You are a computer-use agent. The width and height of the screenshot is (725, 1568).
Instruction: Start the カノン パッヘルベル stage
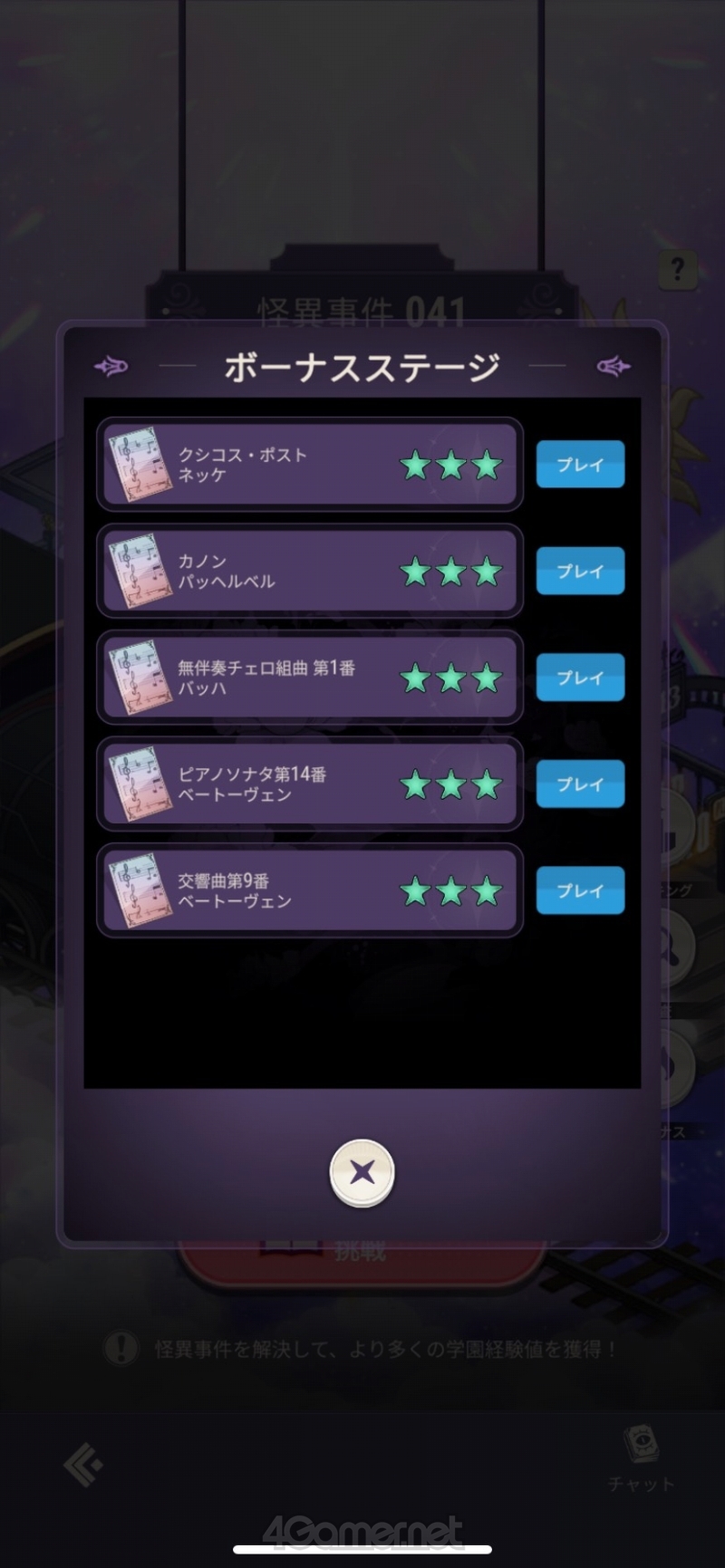click(x=580, y=572)
